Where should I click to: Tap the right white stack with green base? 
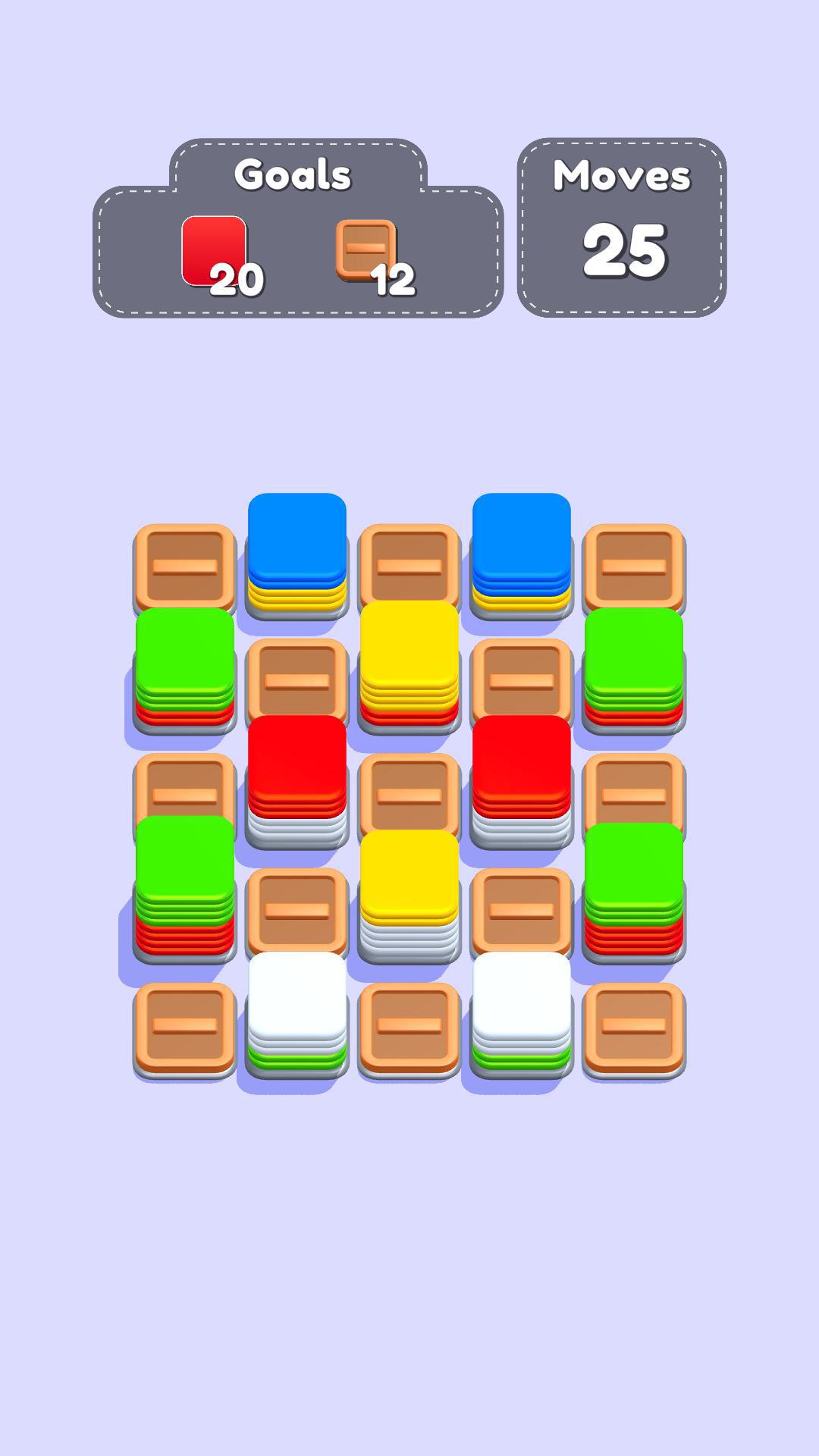[x=522, y=1012]
